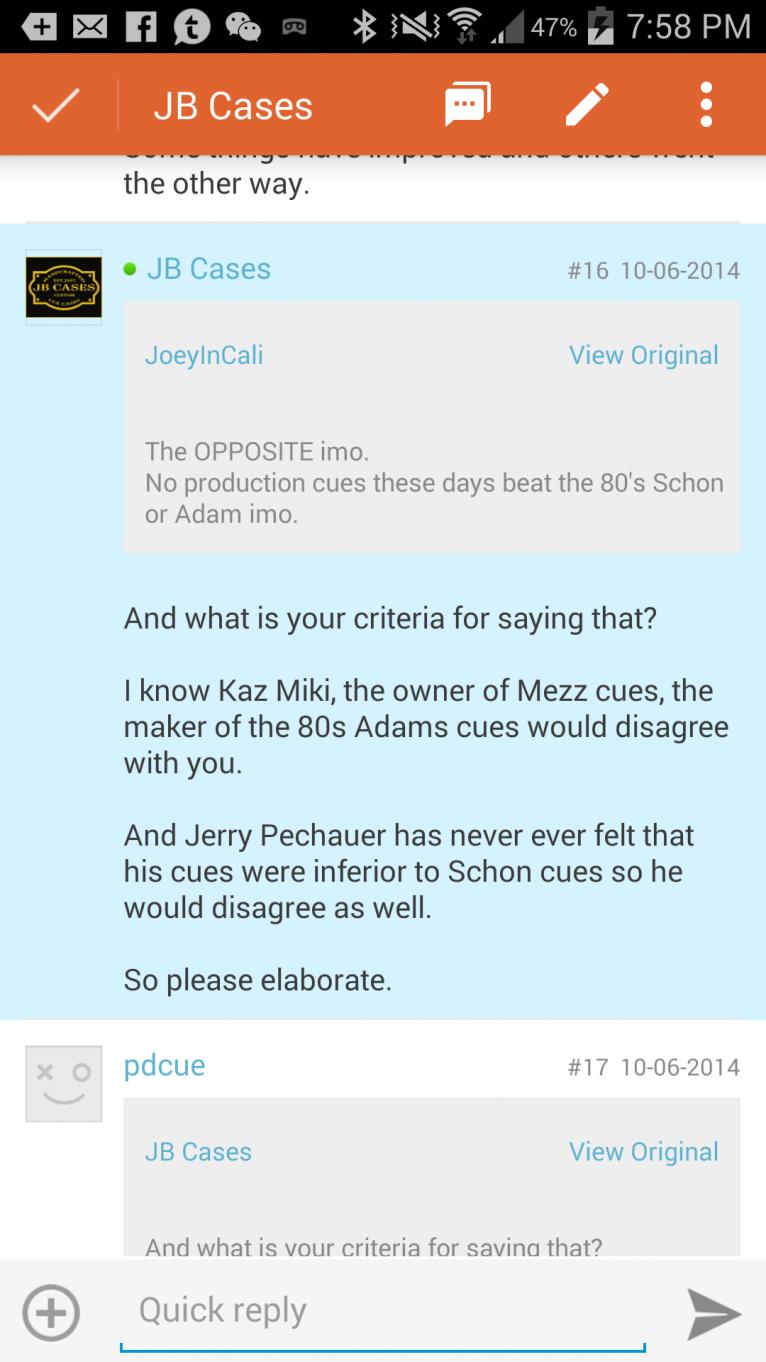Tap the JB Cases avatar image
Image resolution: width=766 pixels, height=1362 pixels.
tap(63, 287)
